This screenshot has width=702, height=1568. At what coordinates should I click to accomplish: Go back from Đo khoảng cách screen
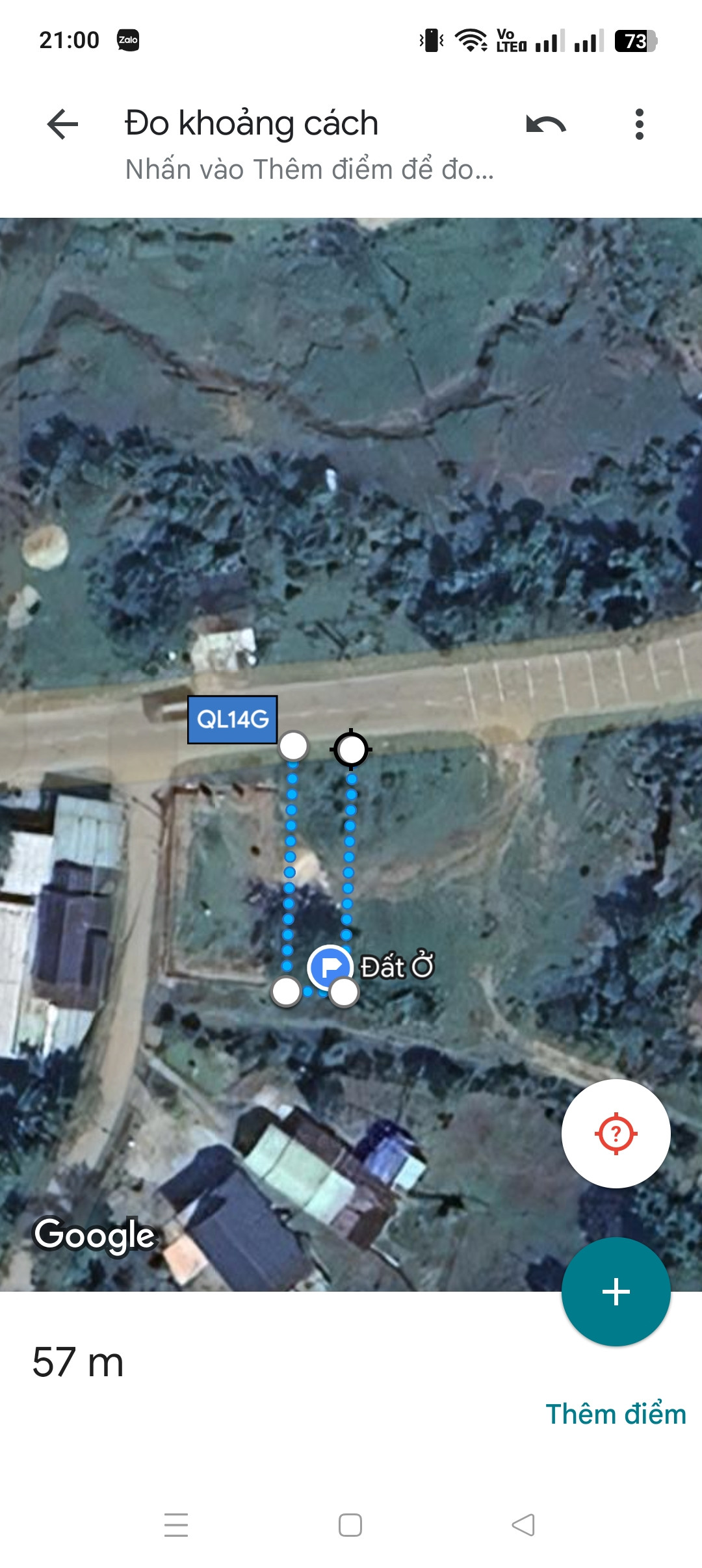click(63, 124)
